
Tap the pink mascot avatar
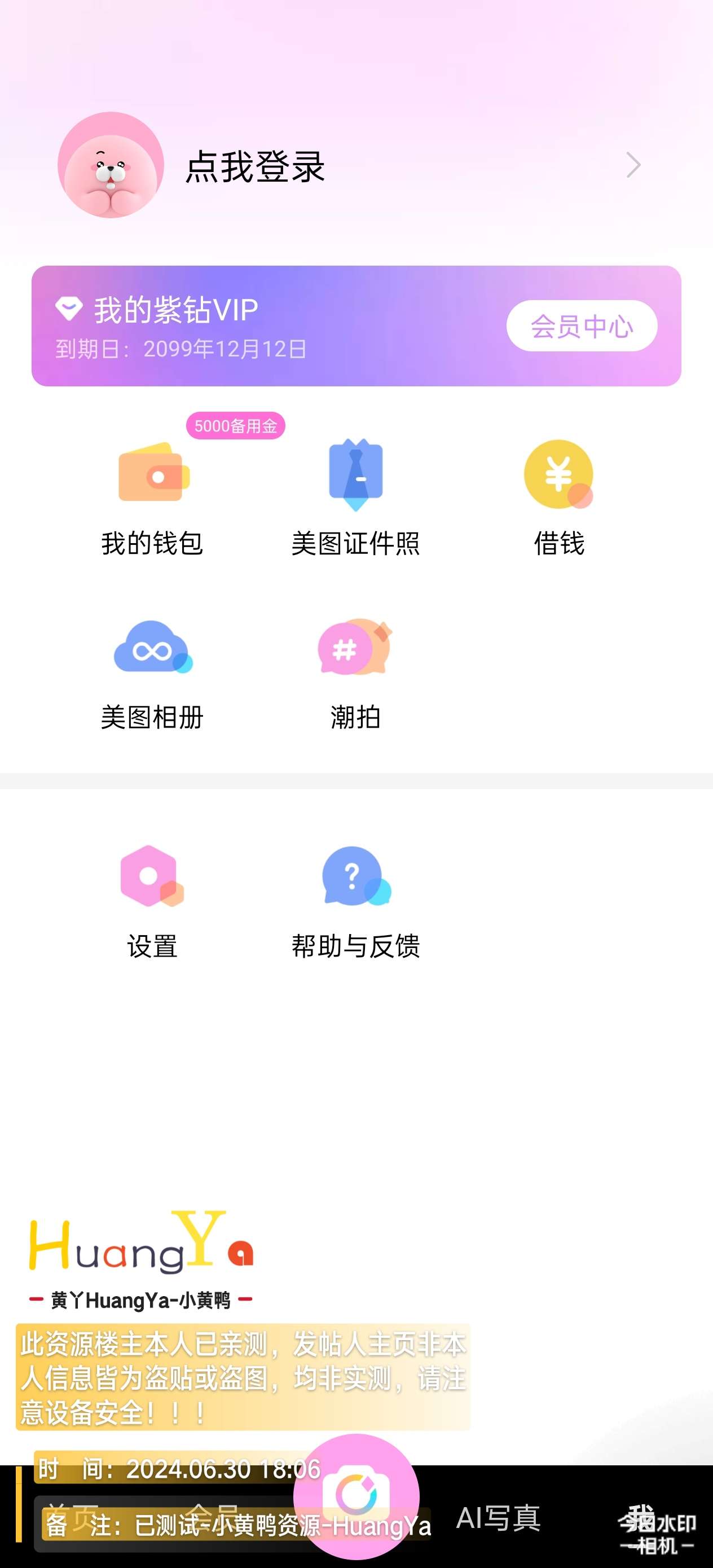pyautogui.click(x=111, y=165)
